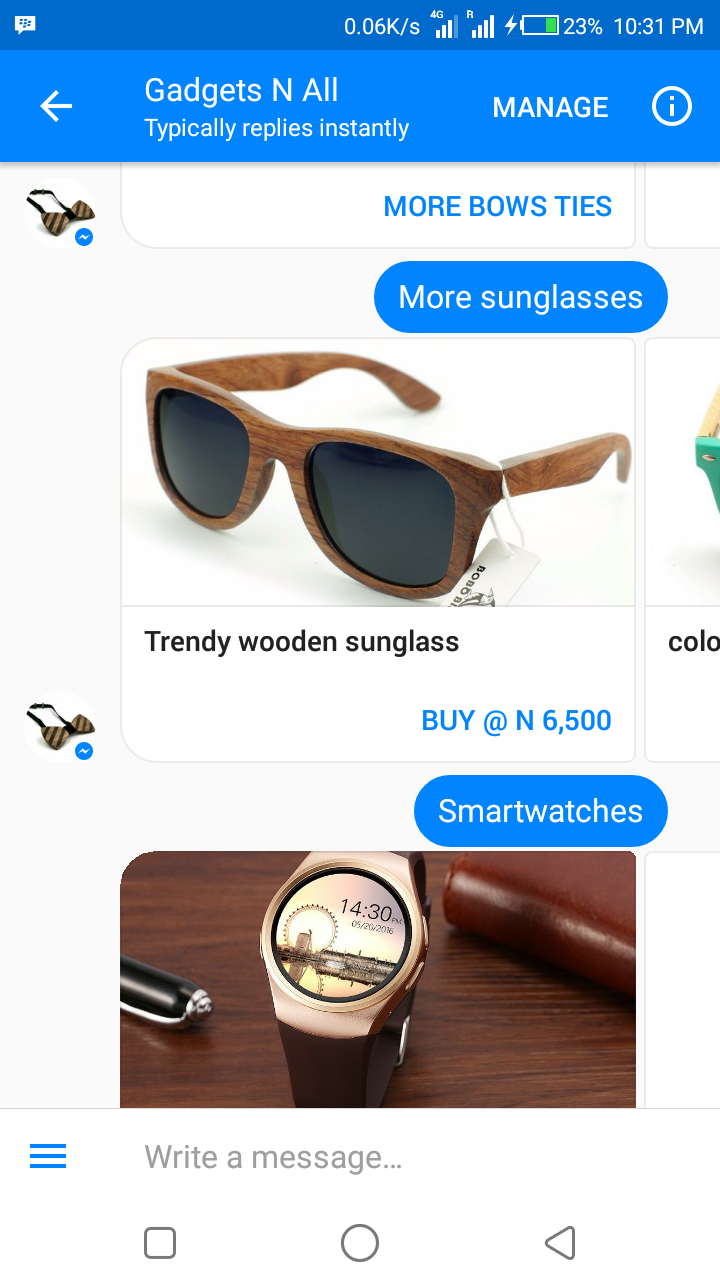Open the Trendy wooden sunglass image
This screenshot has height=1280, width=720.
[x=378, y=472]
